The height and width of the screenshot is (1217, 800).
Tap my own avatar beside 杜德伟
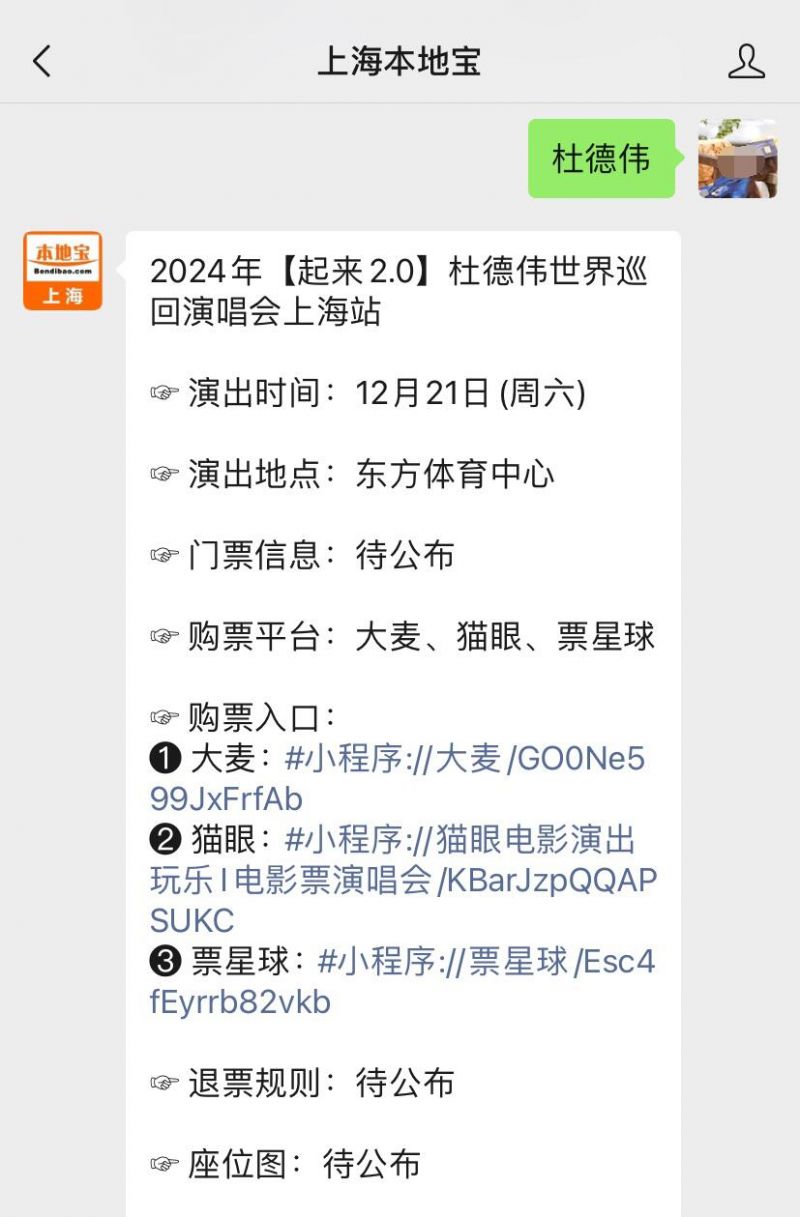737,159
